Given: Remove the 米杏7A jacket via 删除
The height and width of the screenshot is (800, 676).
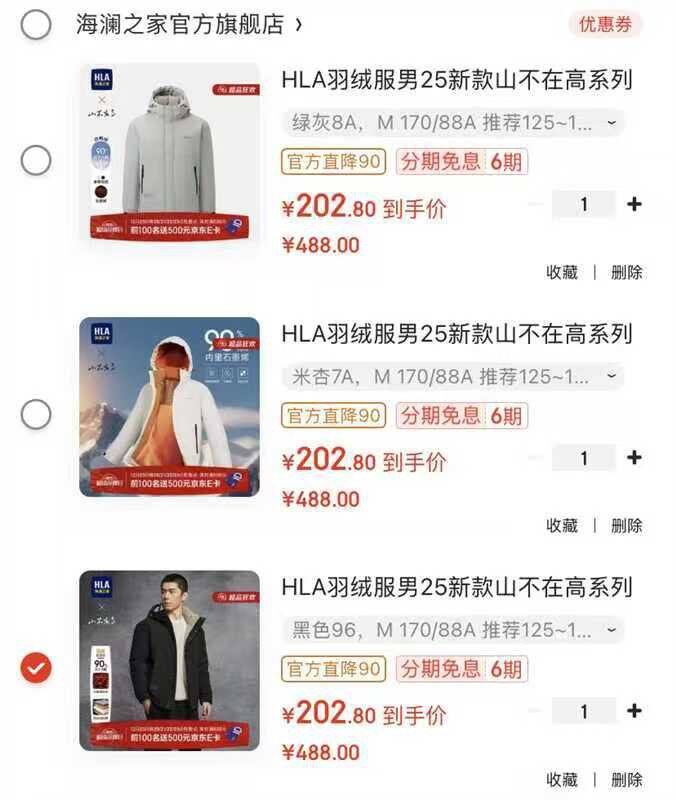Looking at the screenshot, I should tap(627, 525).
